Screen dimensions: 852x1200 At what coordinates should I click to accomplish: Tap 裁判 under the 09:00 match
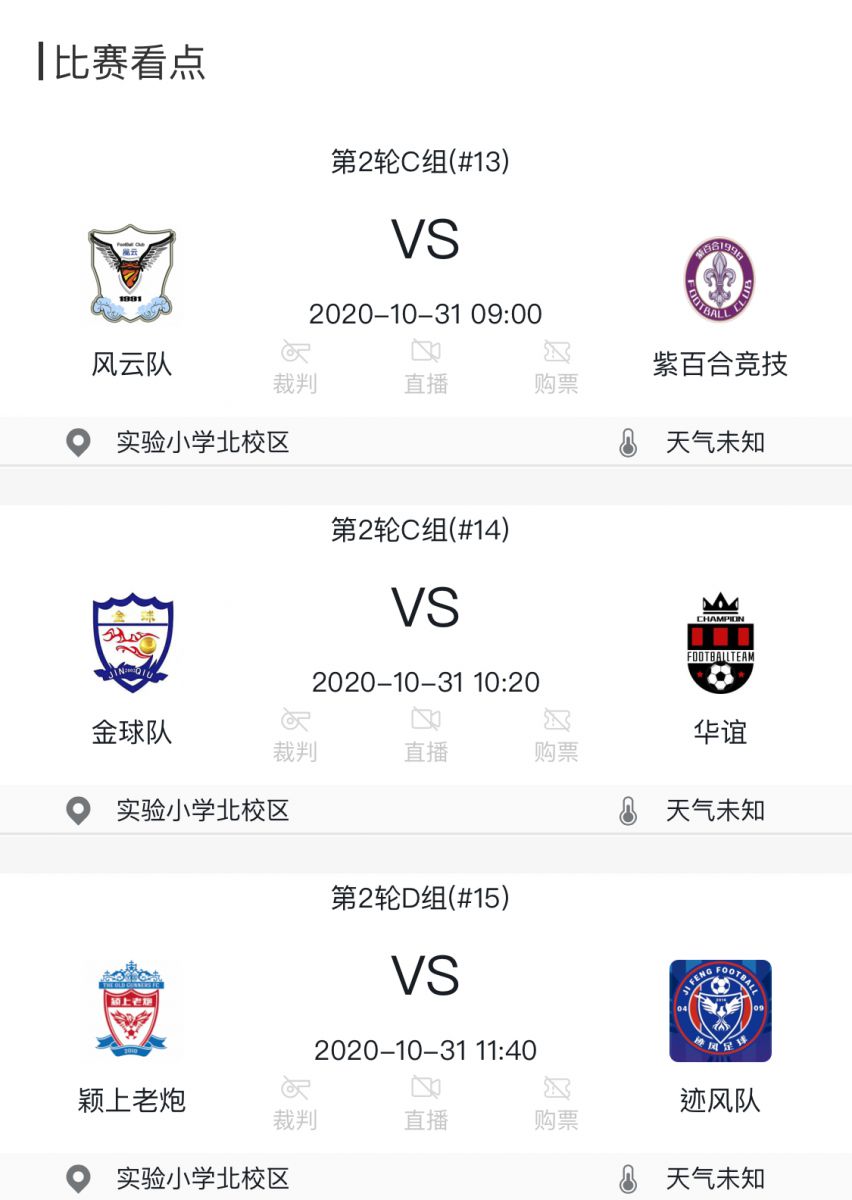tap(295, 367)
